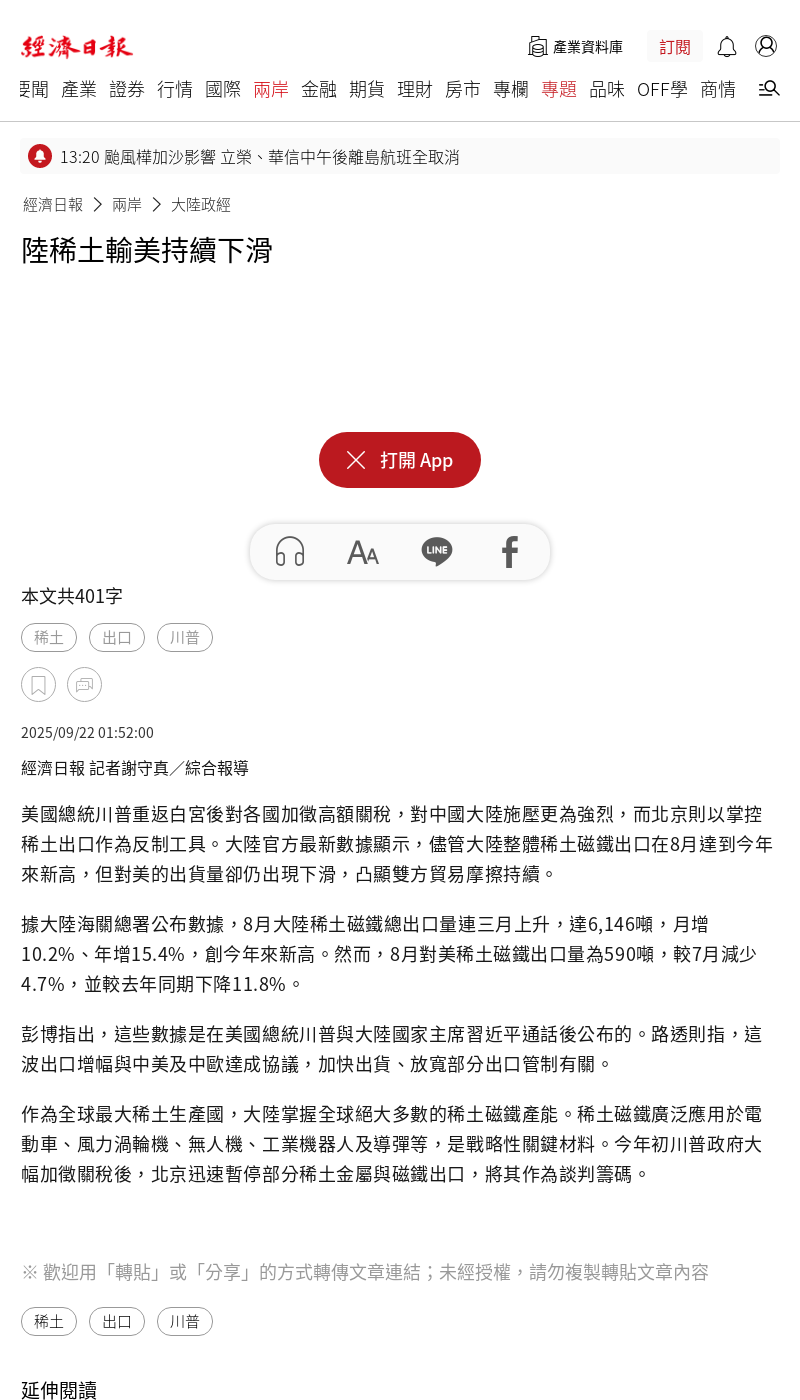Adjust the article font size
Viewport: 800px width, 1400px height.
pyautogui.click(x=363, y=551)
